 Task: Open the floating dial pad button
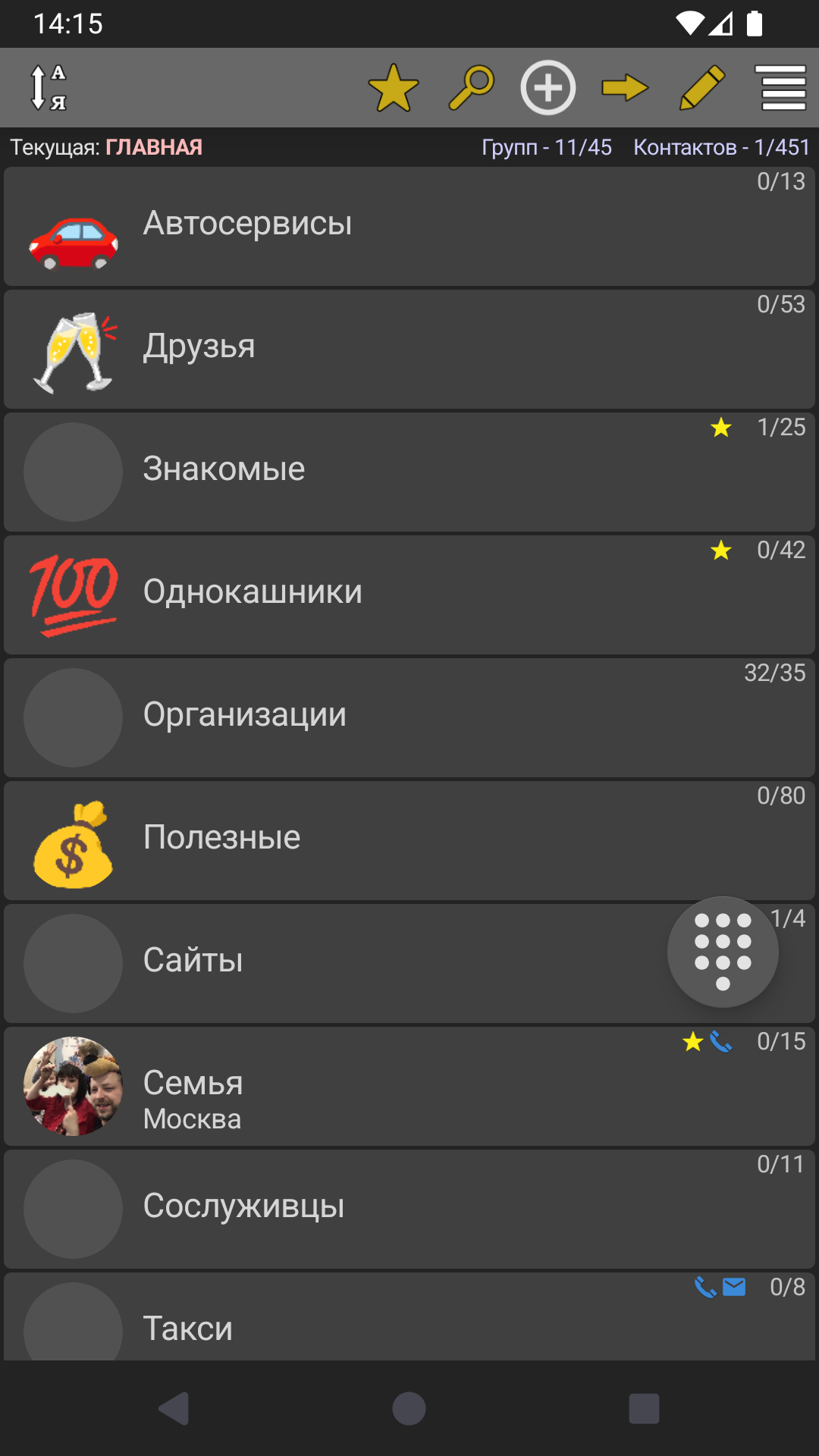tap(723, 952)
